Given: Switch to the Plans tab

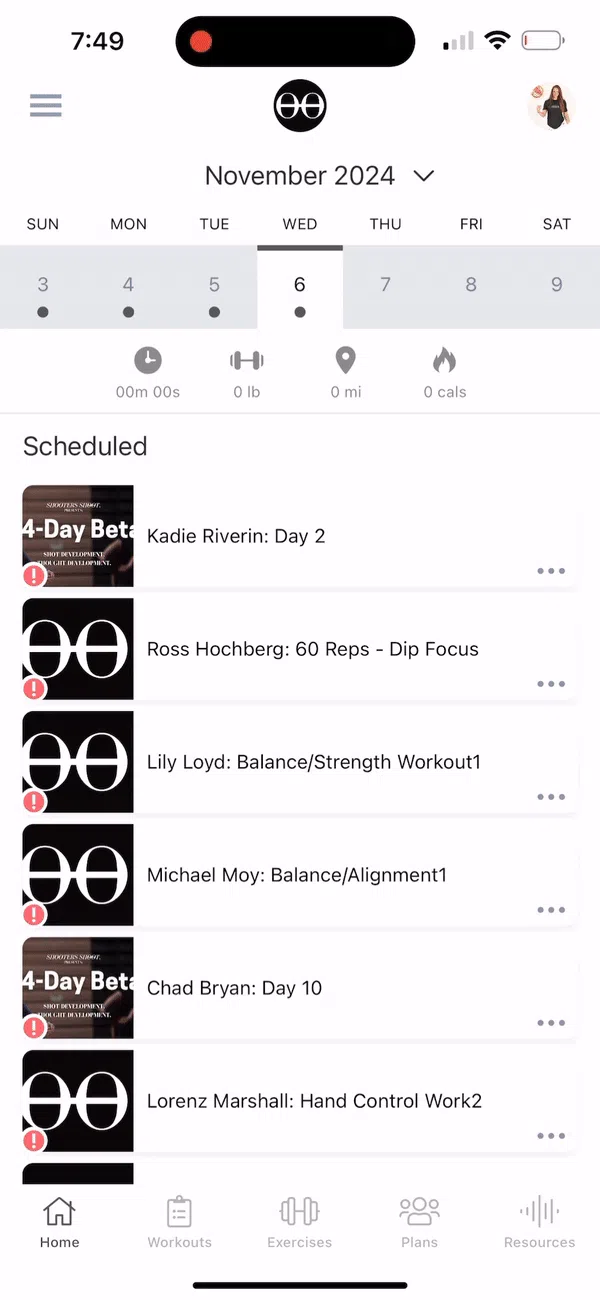Looking at the screenshot, I should pos(419,1222).
